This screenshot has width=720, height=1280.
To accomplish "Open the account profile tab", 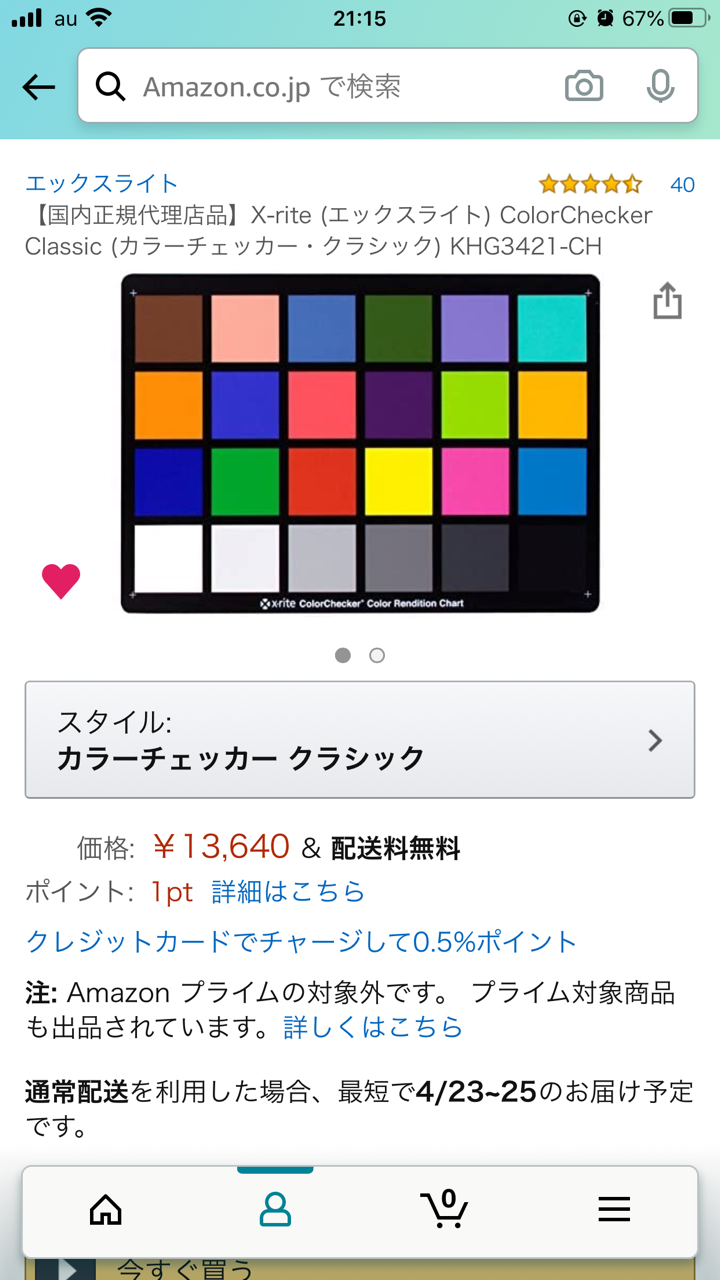I will (275, 1210).
